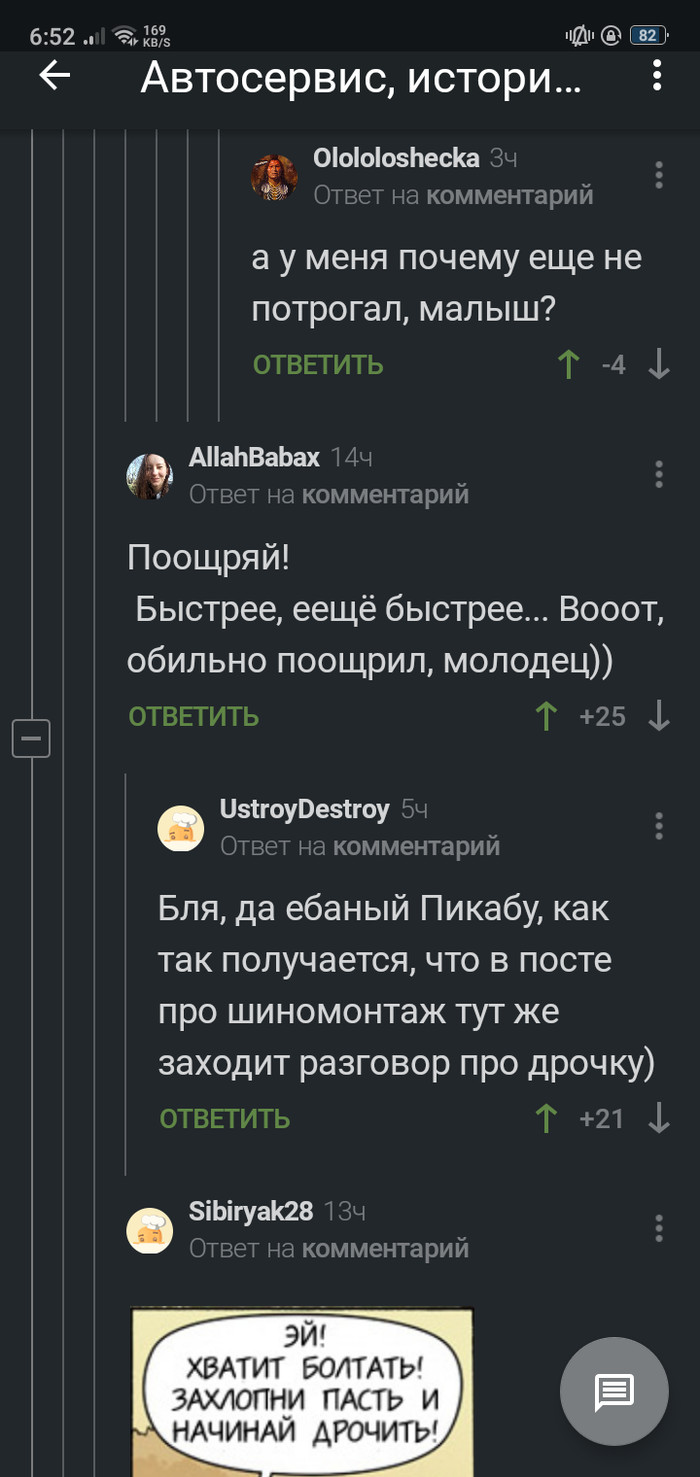Reply to Olololoshecka's comment
The height and width of the screenshot is (1477, 700).
[318, 365]
